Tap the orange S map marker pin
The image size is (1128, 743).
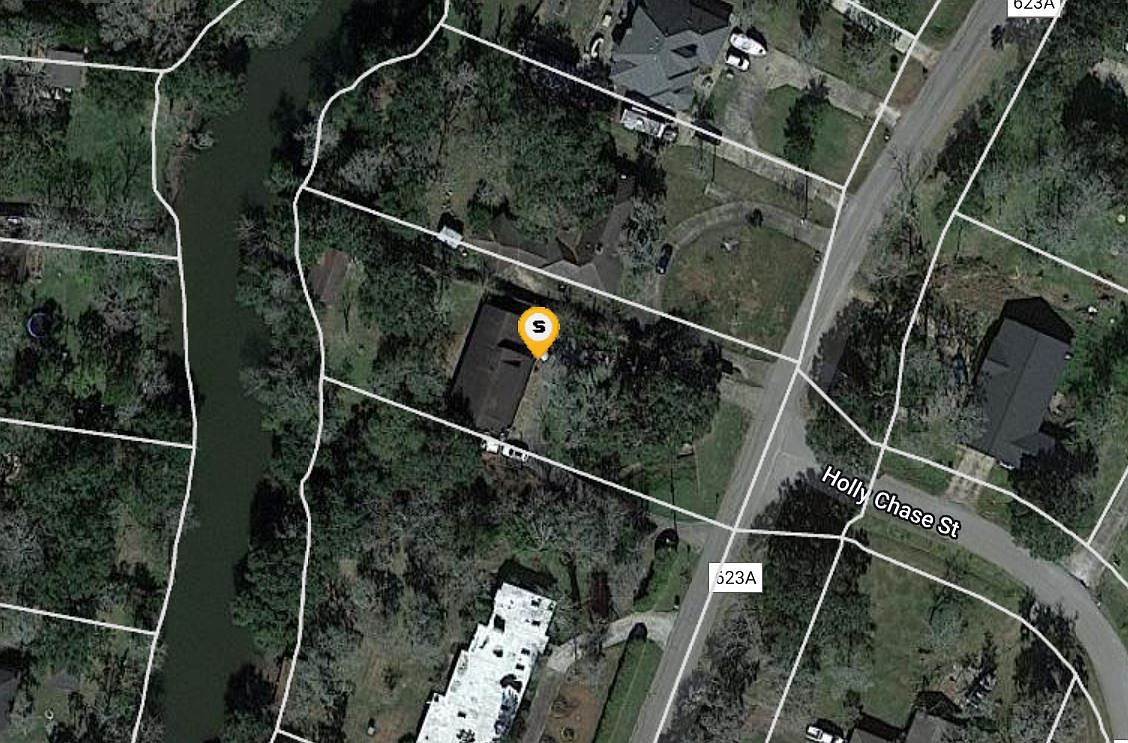pyautogui.click(x=539, y=329)
